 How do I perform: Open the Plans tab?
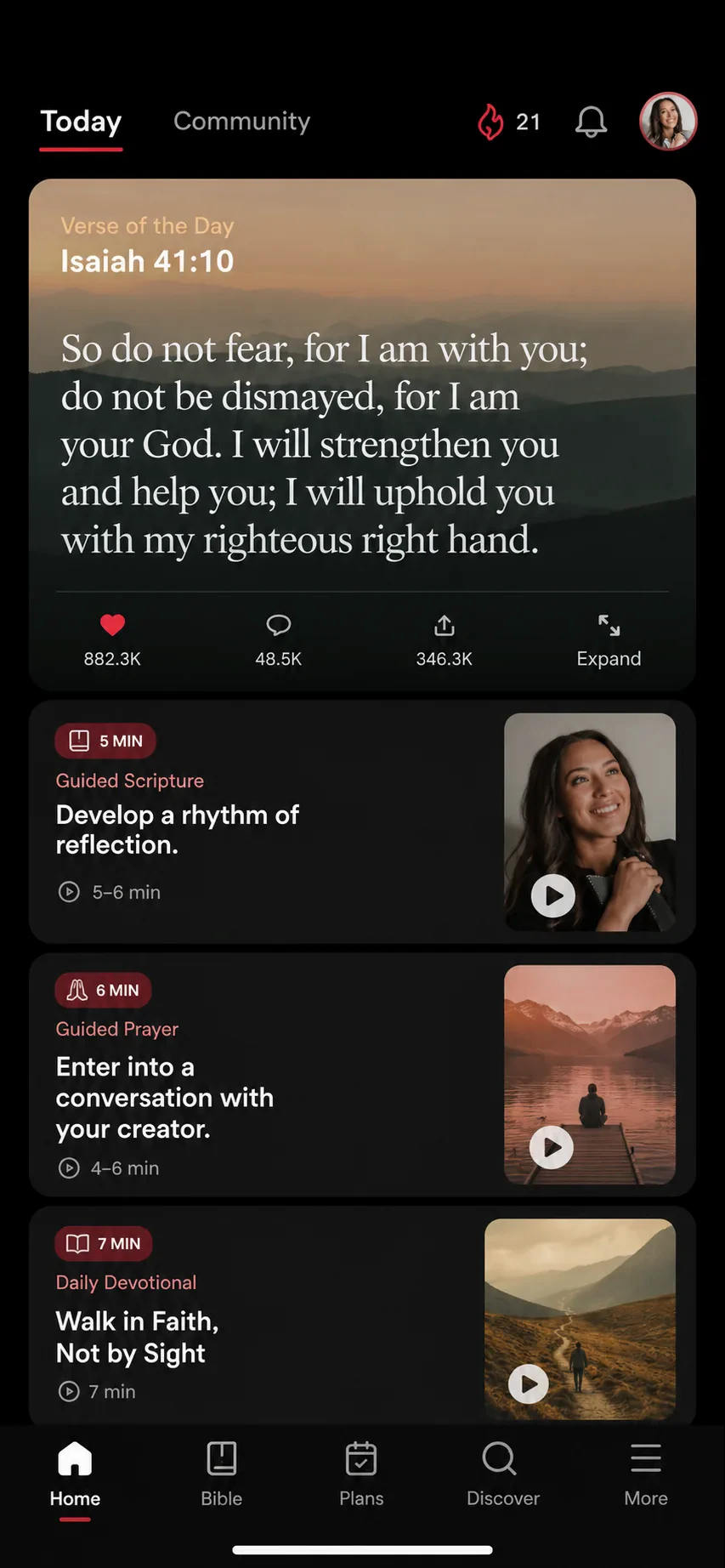pos(361,1474)
